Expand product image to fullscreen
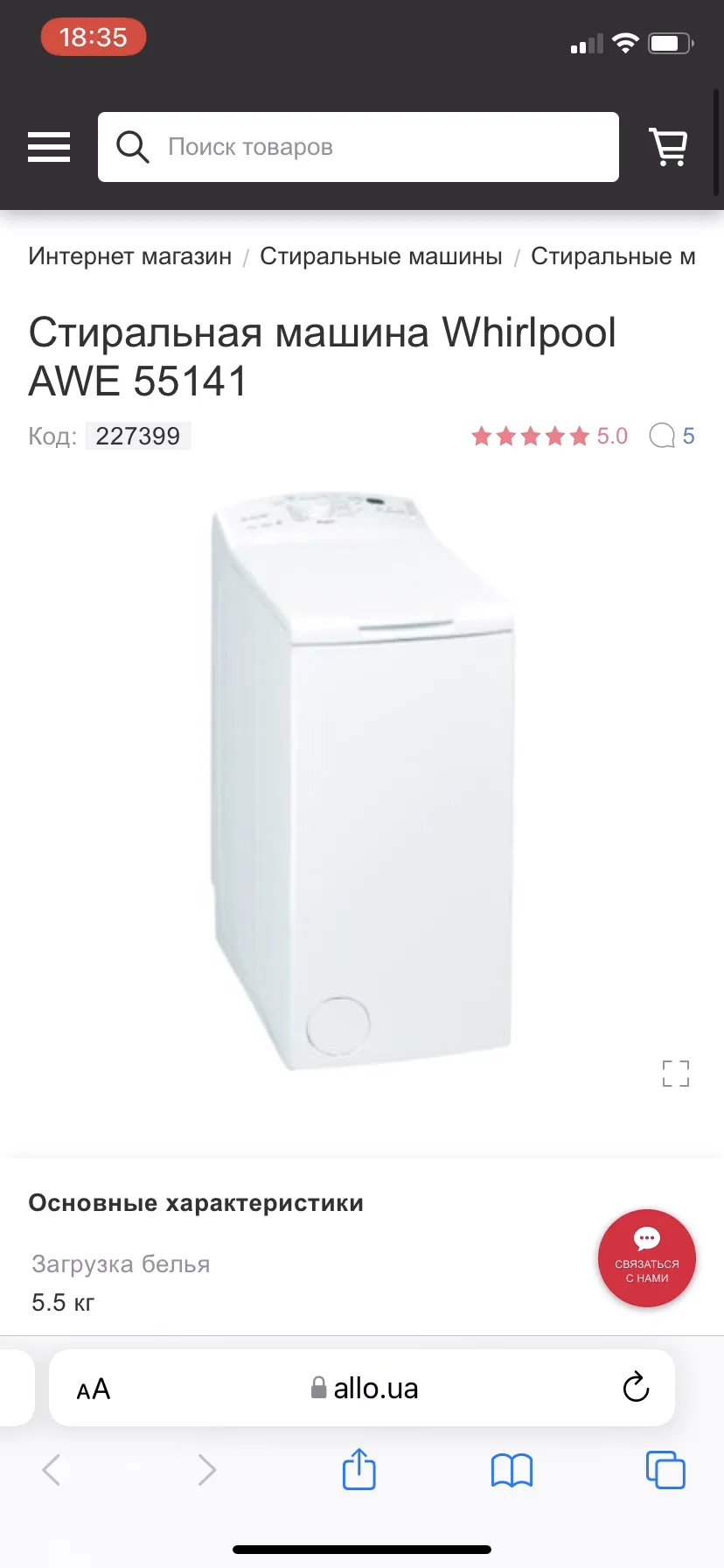 click(676, 1074)
